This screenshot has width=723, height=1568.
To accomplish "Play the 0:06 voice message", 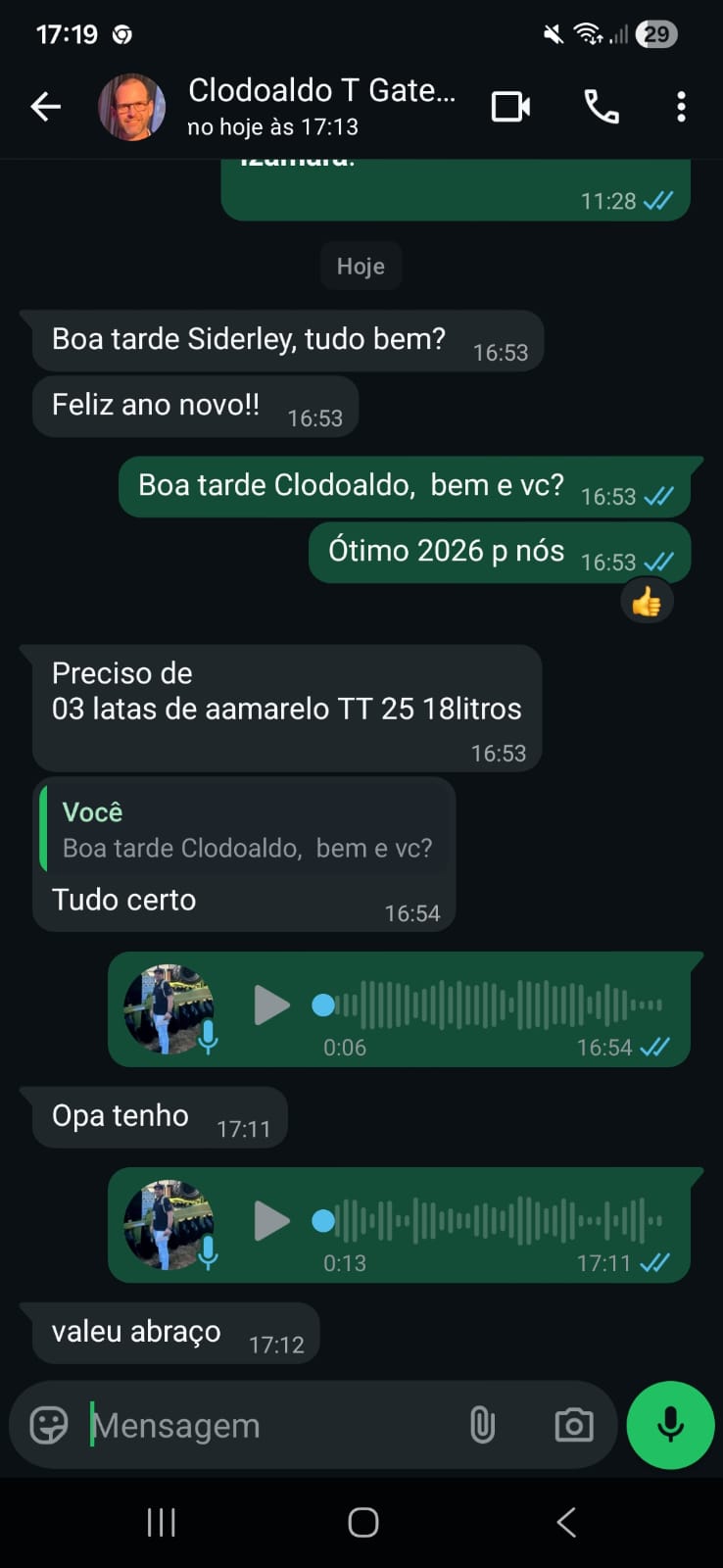I will [271, 1005].
